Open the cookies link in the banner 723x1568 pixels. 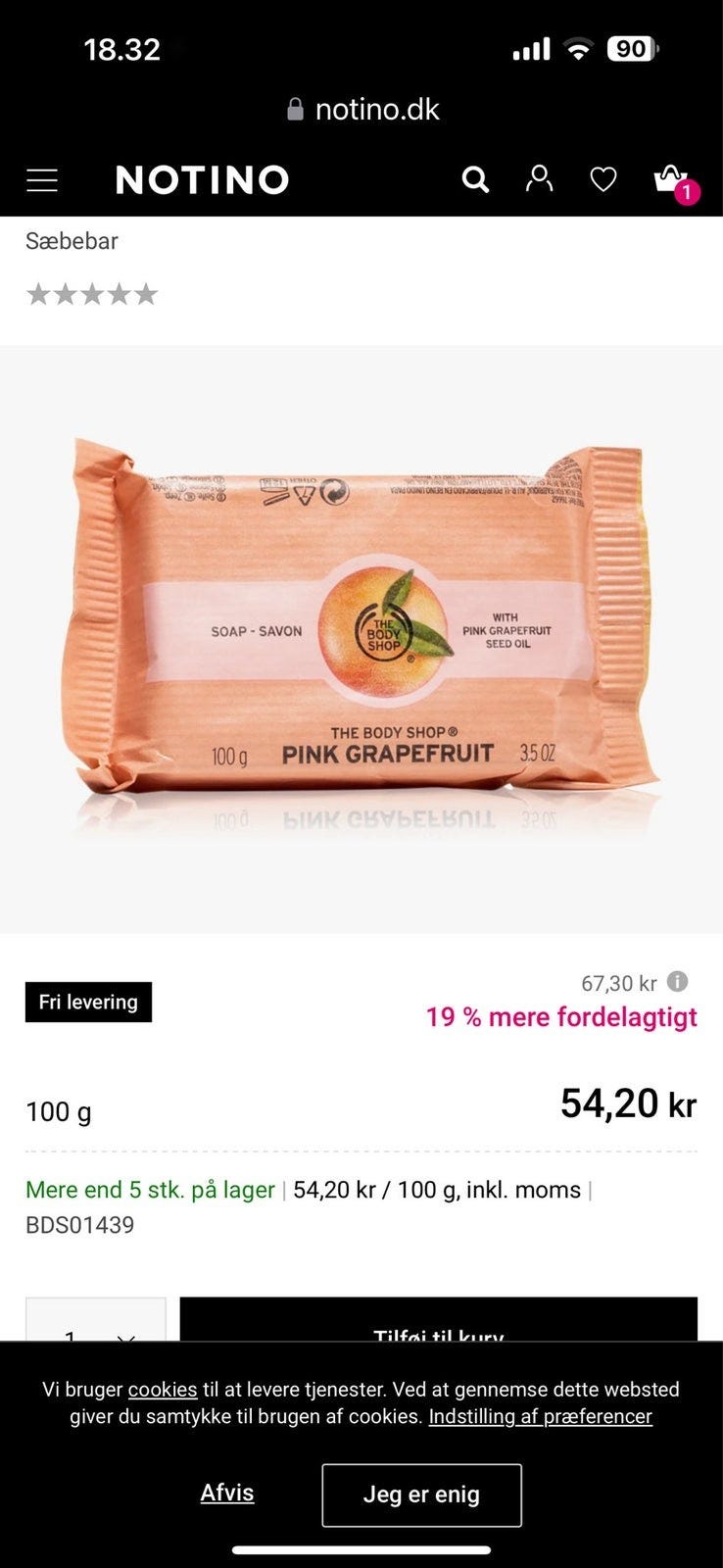pyautogui.click(x=163, y=1389)
